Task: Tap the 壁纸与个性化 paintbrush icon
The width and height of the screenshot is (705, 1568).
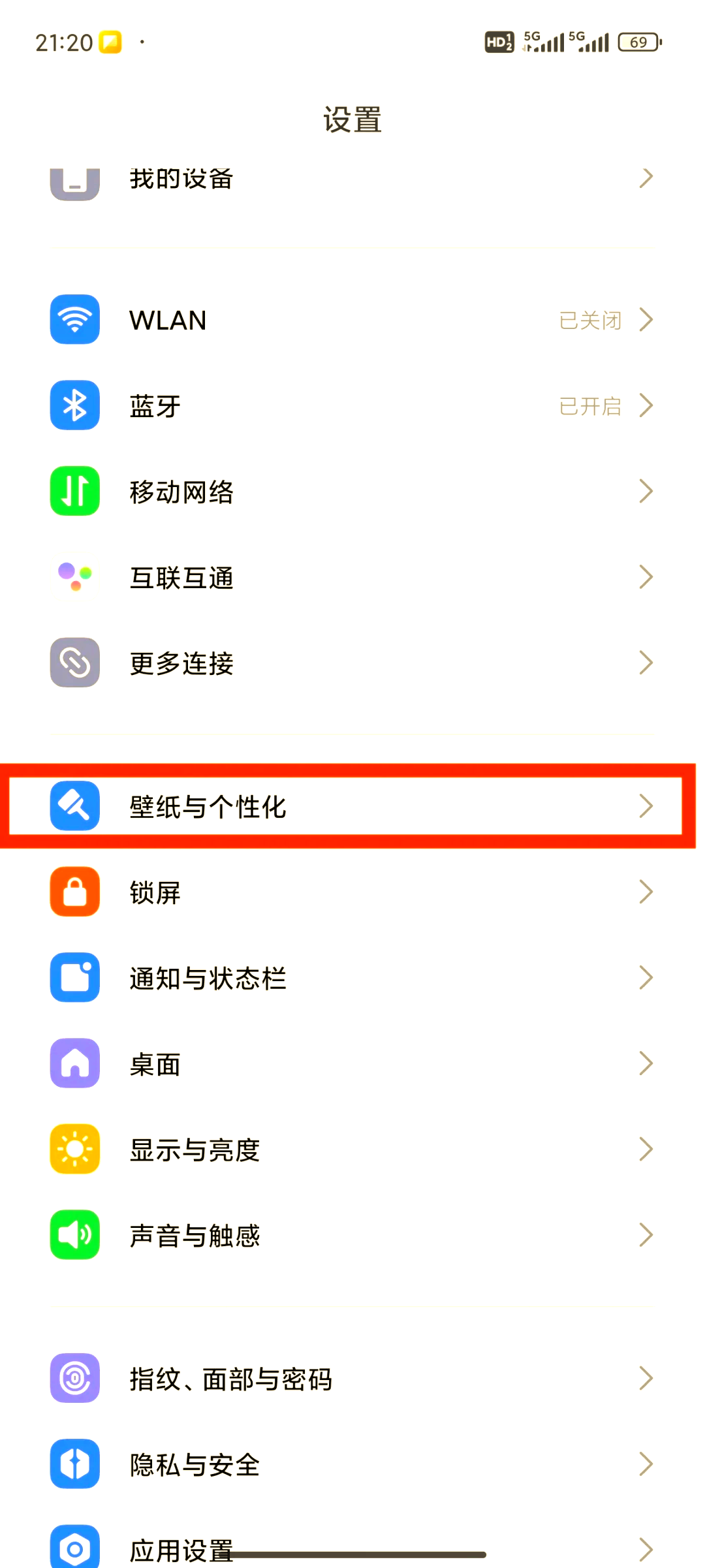Action: click(x=74, y=807)
